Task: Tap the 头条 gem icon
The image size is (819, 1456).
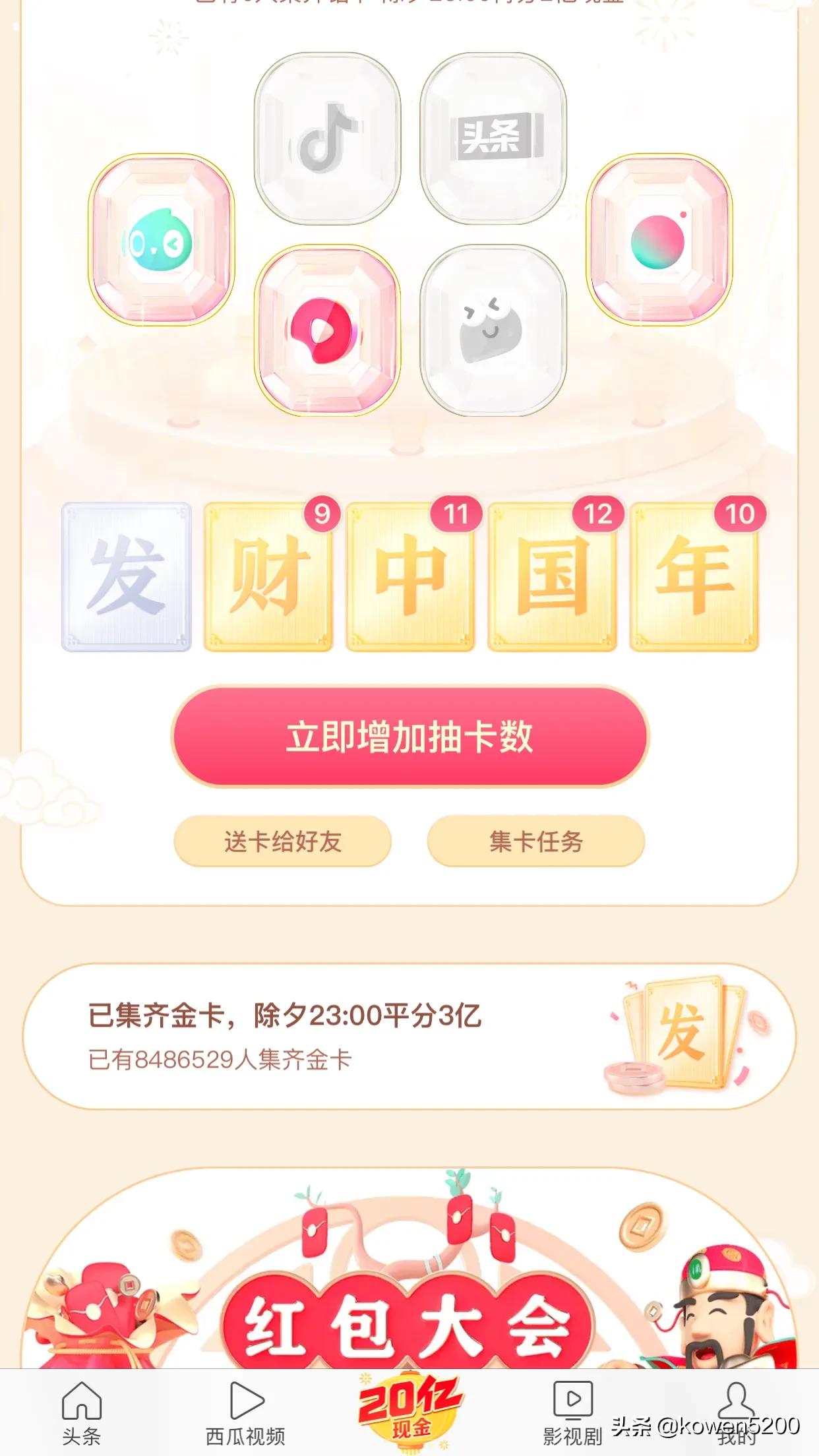Action: [x=493, y=138]
